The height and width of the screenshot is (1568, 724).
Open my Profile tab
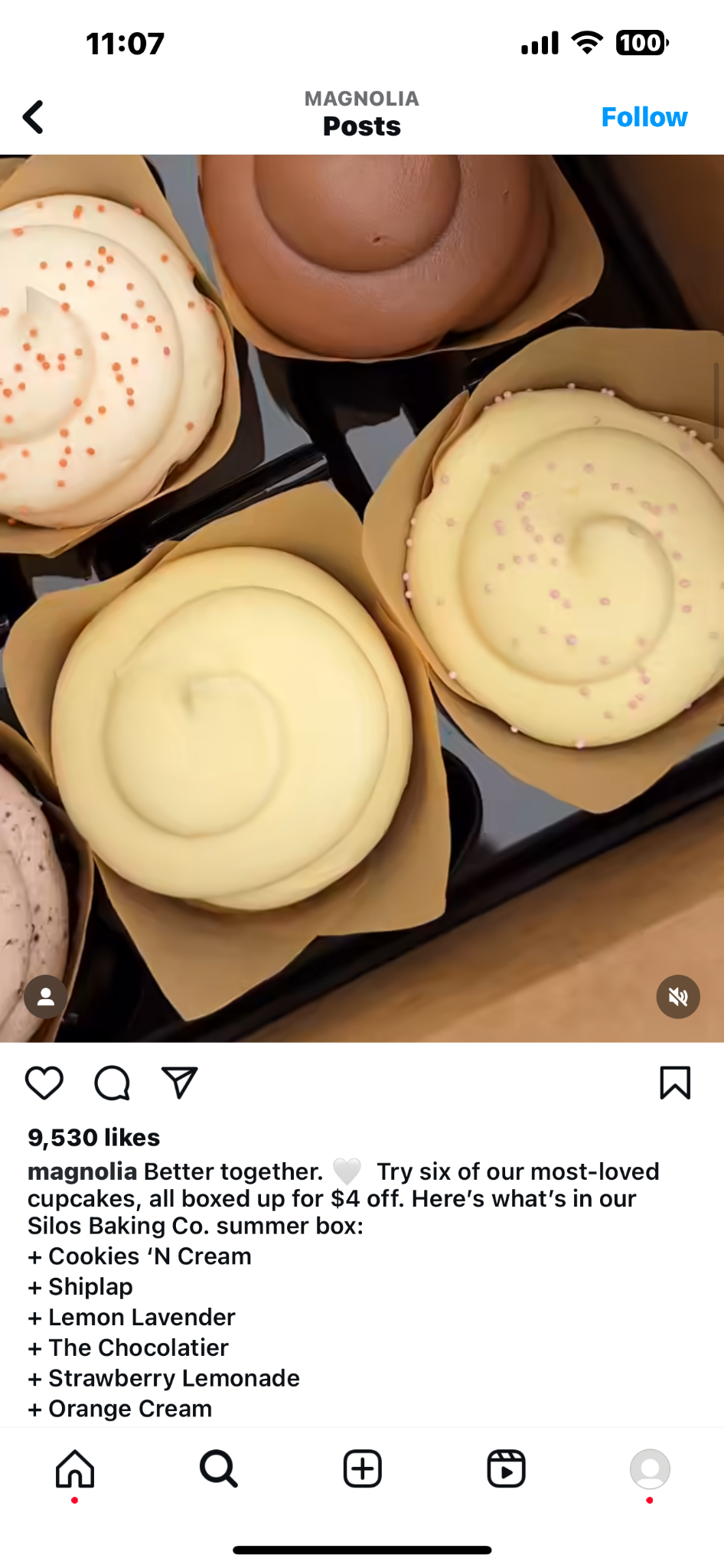pyautogui.click(x=650, y=1468)
